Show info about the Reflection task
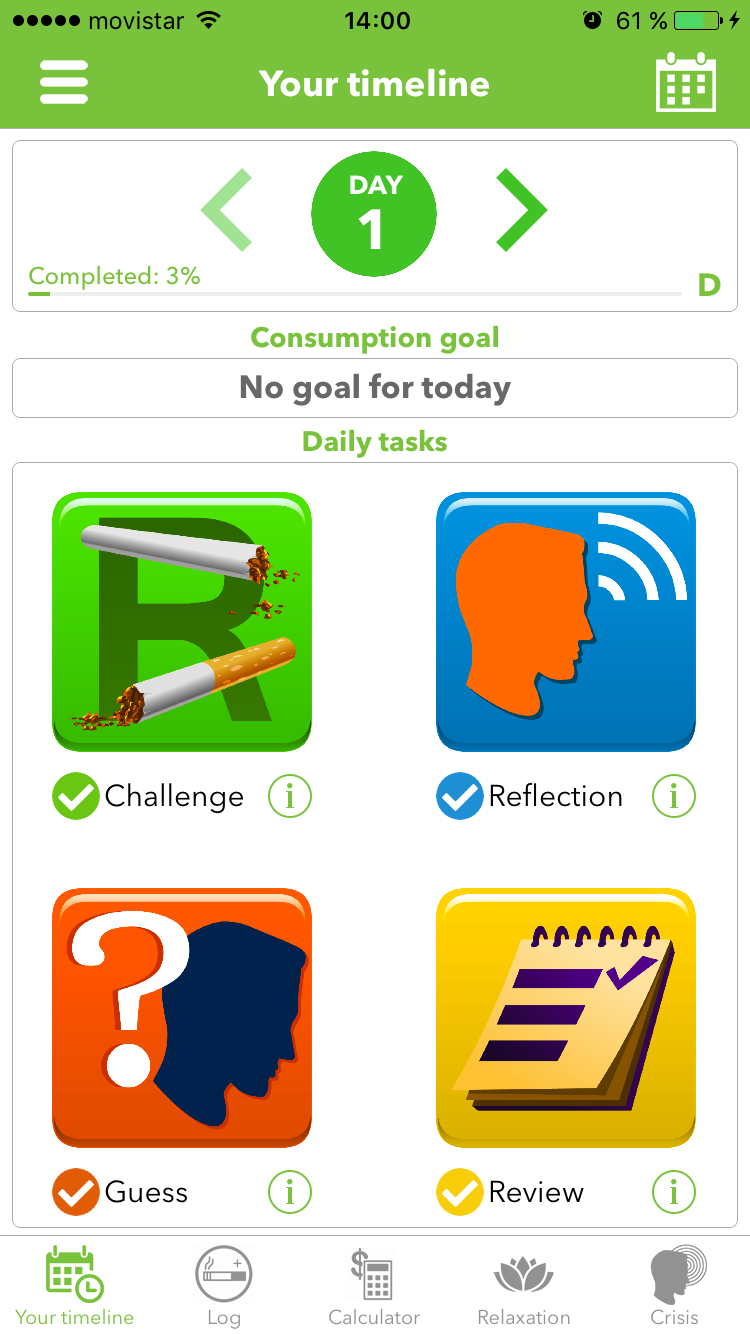 pos(674,796)
